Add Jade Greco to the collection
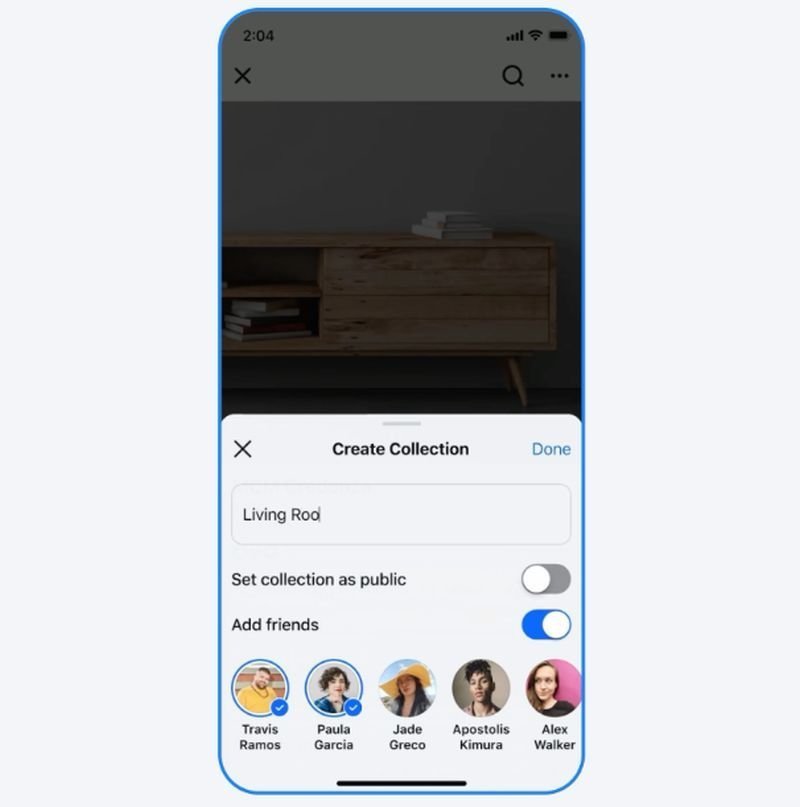Image resolution: width=800 pixels, height=807 pixels. (x=407, y=688)
